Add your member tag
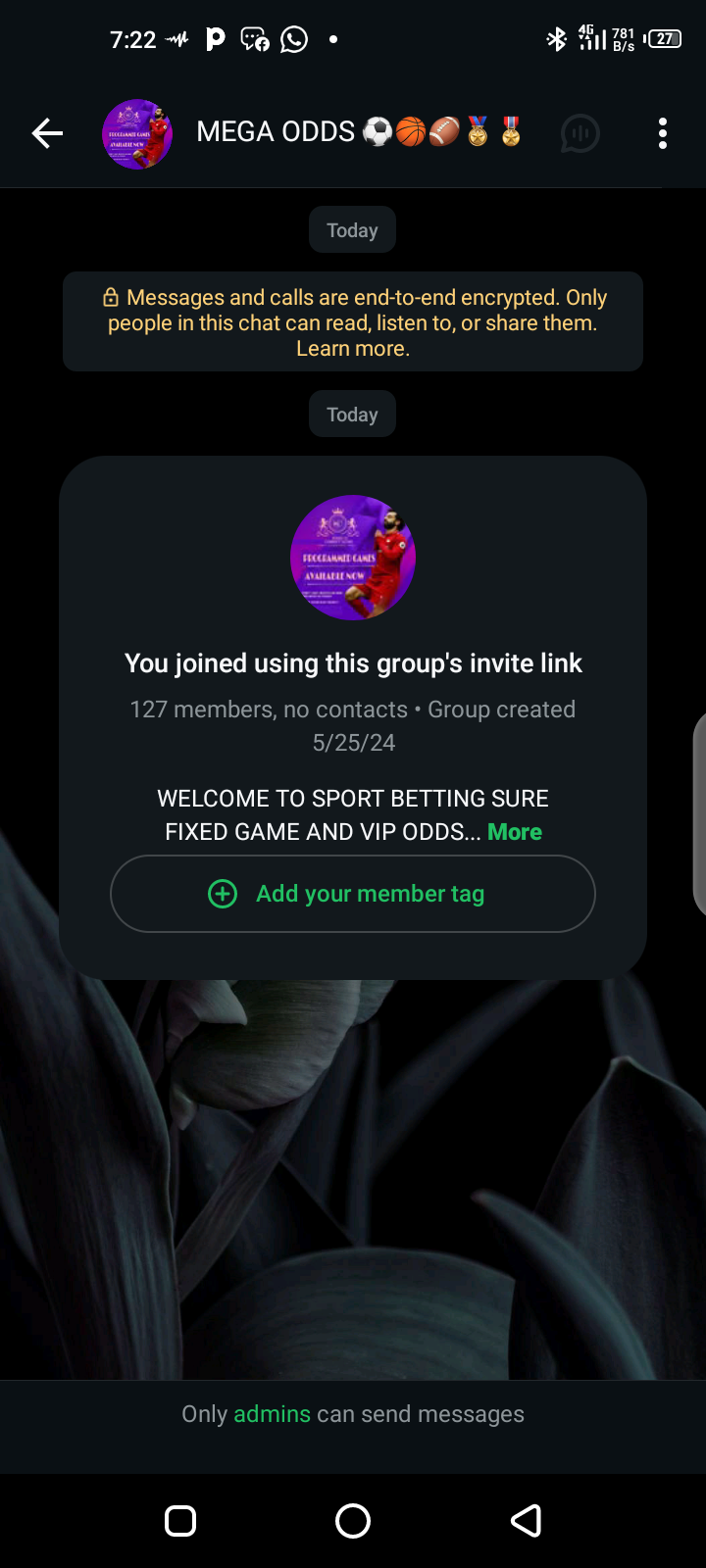 click(x=353, y=894)
